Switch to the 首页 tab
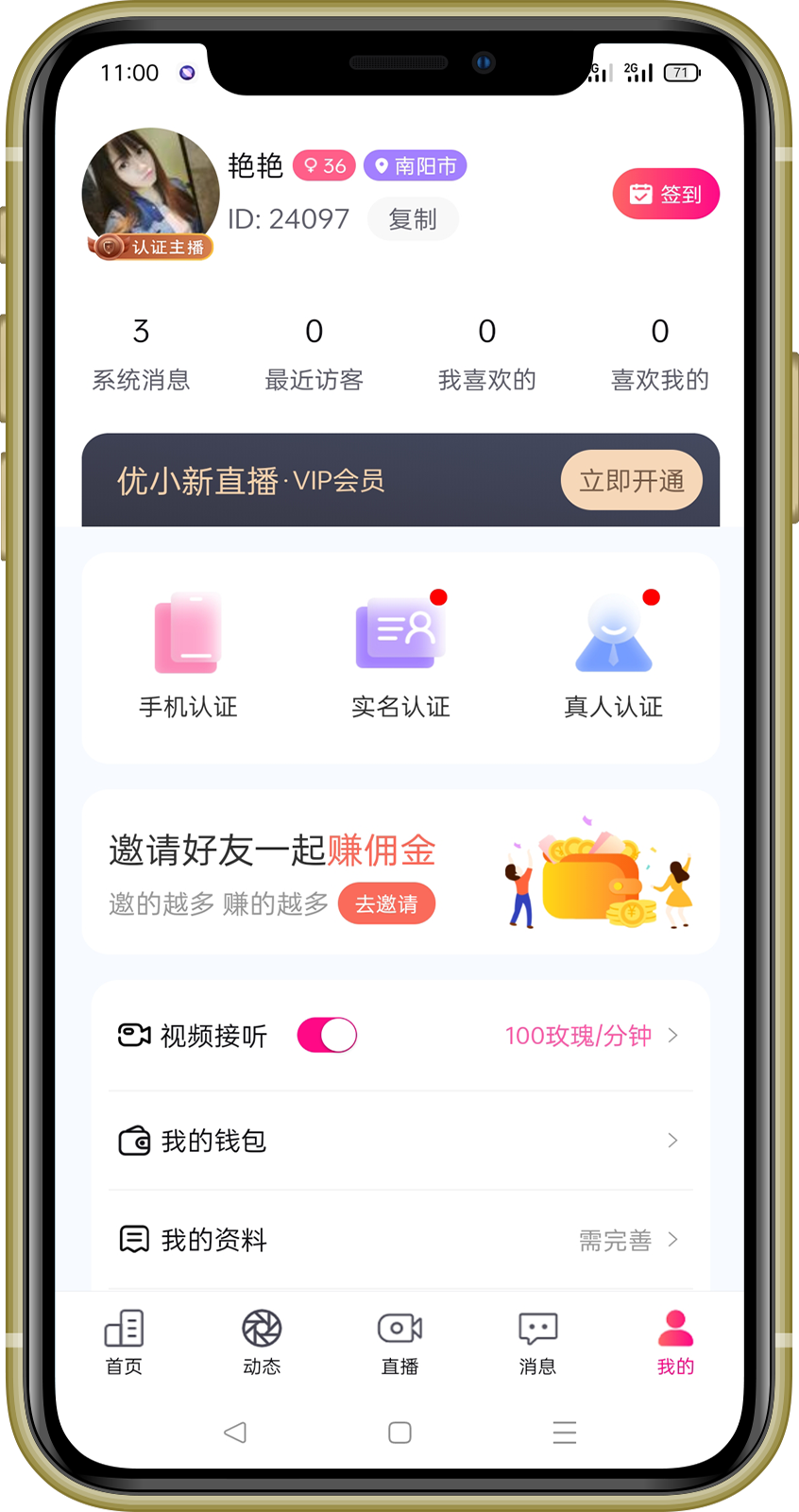This screenshot has height=1512, width=799. (124, 1341)
